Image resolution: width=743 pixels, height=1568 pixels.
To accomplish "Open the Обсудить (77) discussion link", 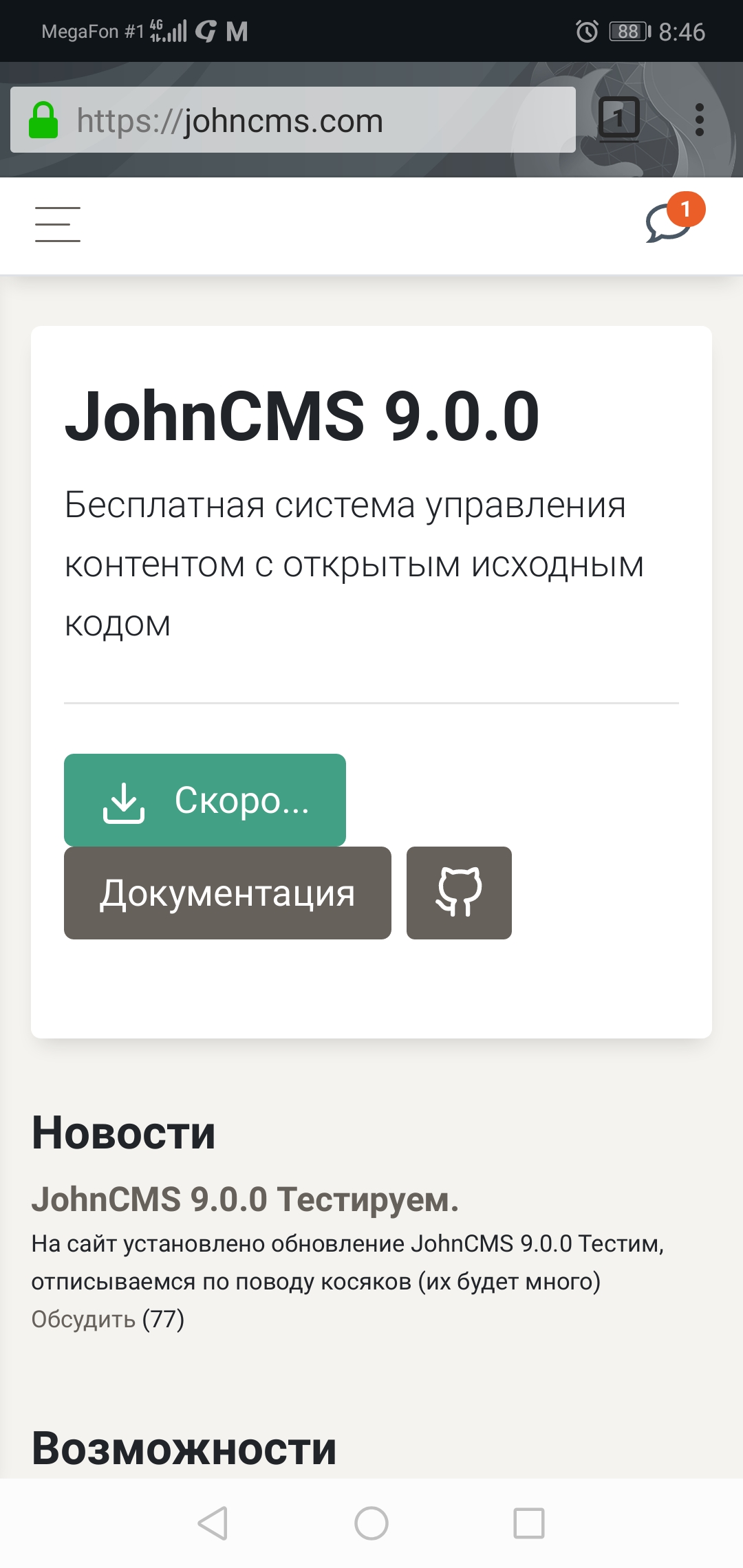I will [x=108, y=1319].
